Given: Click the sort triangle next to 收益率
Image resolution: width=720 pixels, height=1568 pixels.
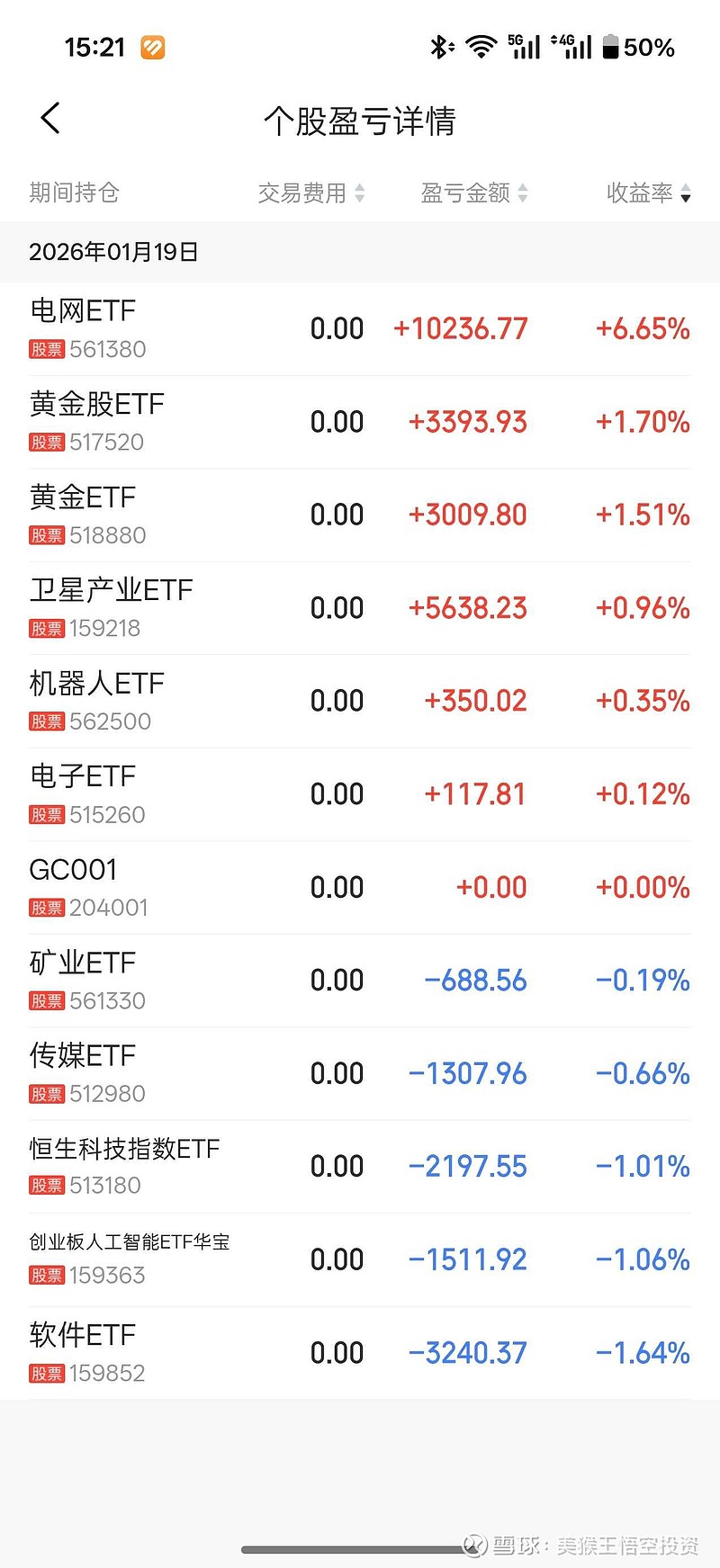Looking at the screenshot, I should [686, 193].
